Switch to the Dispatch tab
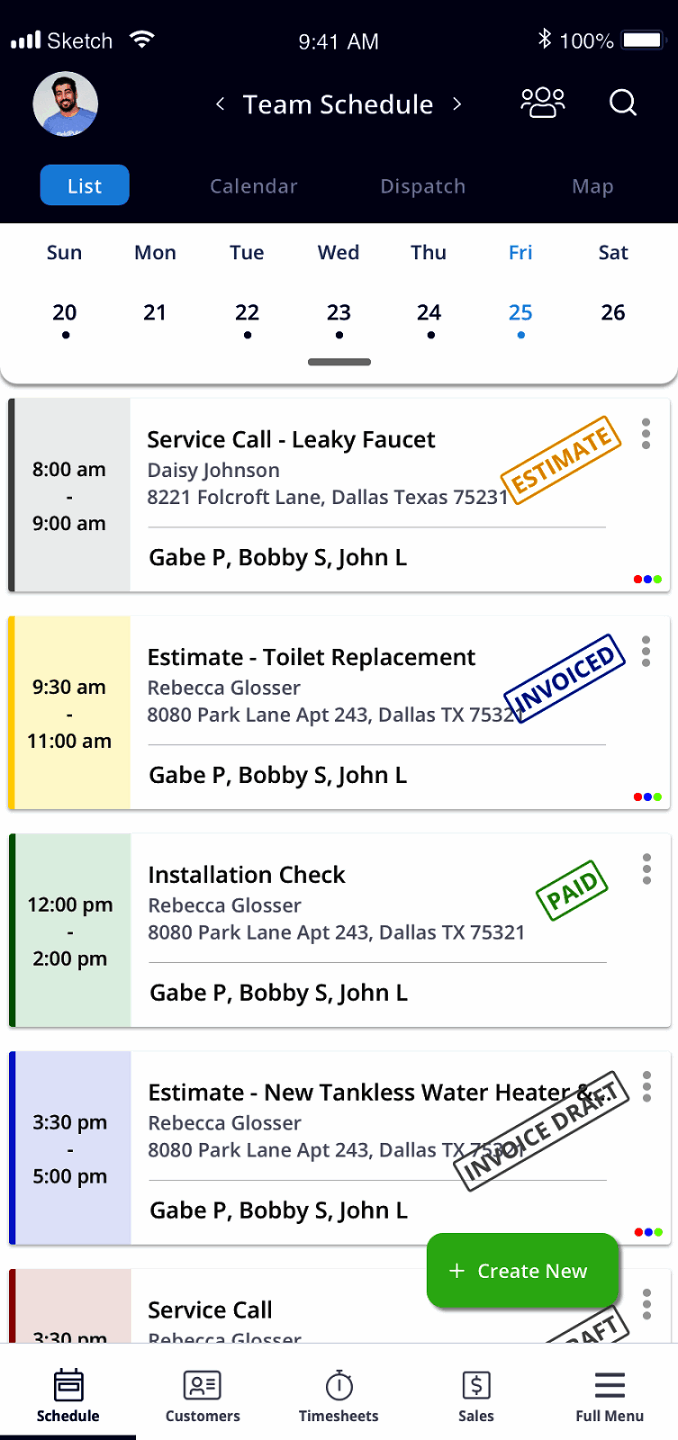Viewport: 678px width, 1440px height. [423, 186]
